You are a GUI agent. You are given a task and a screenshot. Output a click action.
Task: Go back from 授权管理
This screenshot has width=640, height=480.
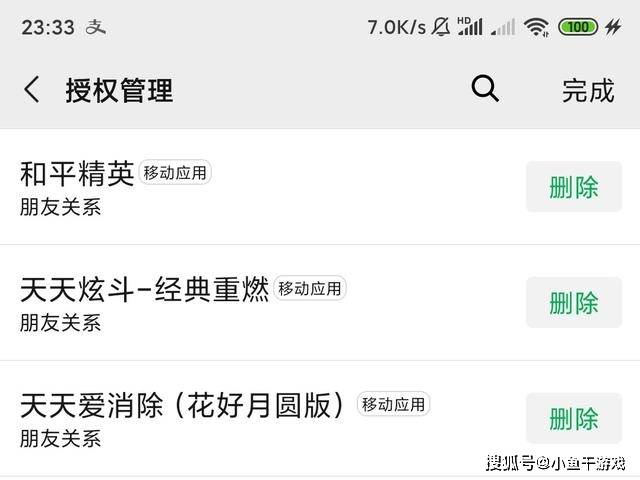pyautogui.click(x=32, y=90)
